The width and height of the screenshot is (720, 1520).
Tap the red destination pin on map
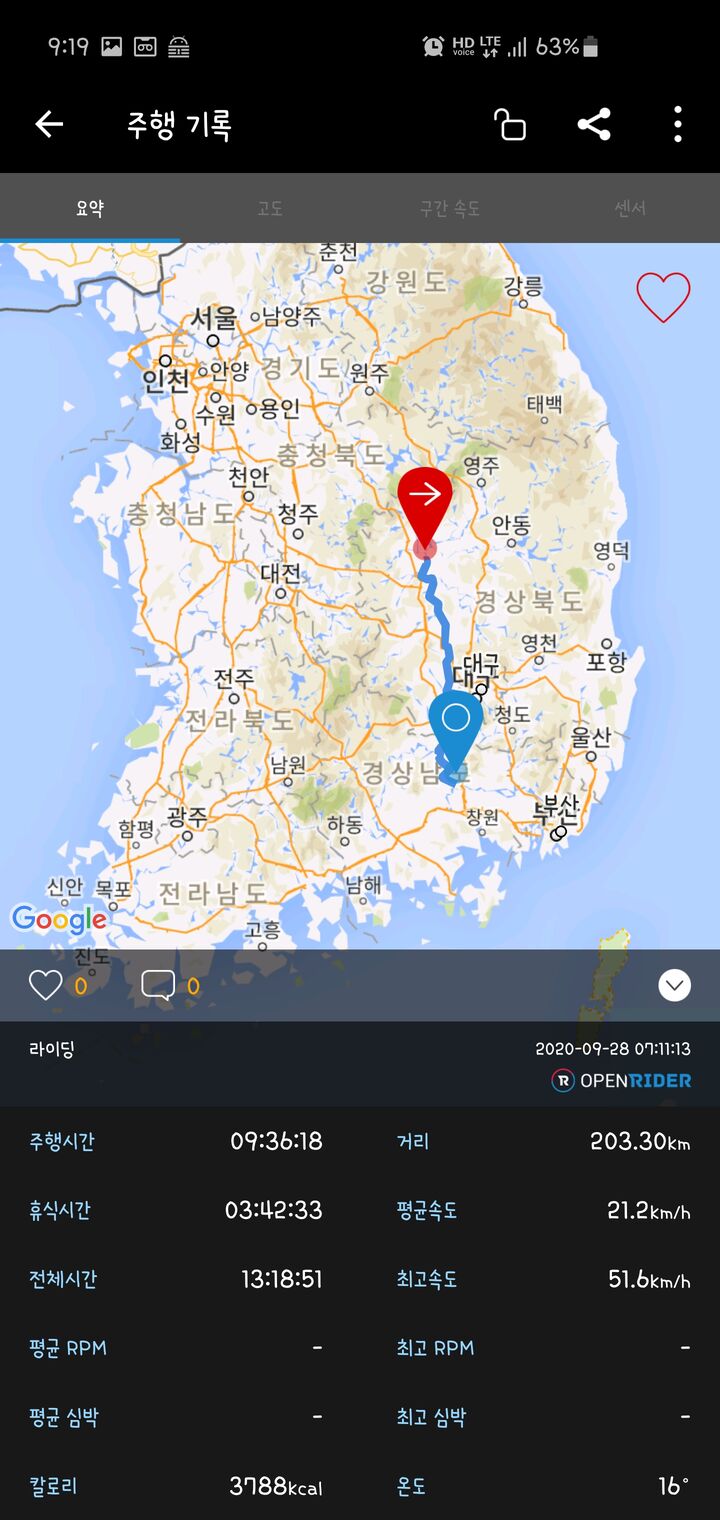pyautogui.click(x=425, y=500)
